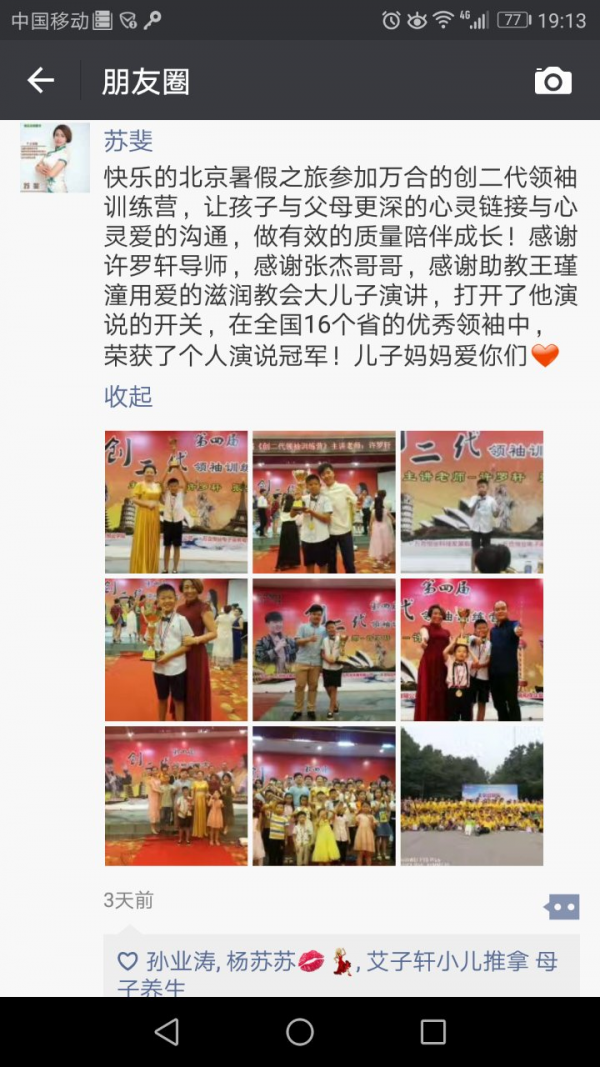View the bottom-middle children group photo

click(x=324, y=796)
